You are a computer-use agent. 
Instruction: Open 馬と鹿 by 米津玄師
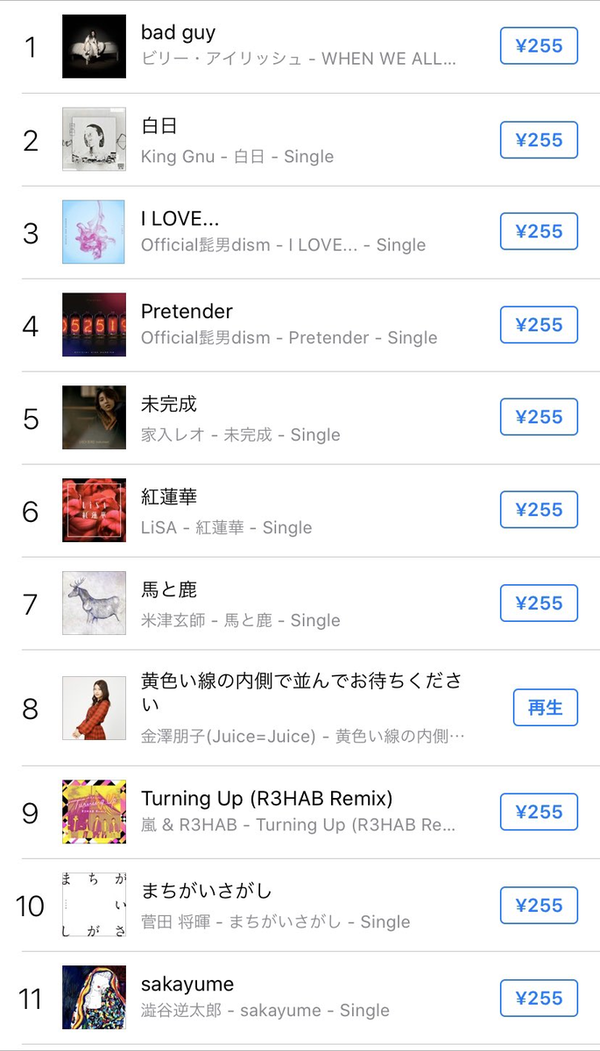(300, 603)
